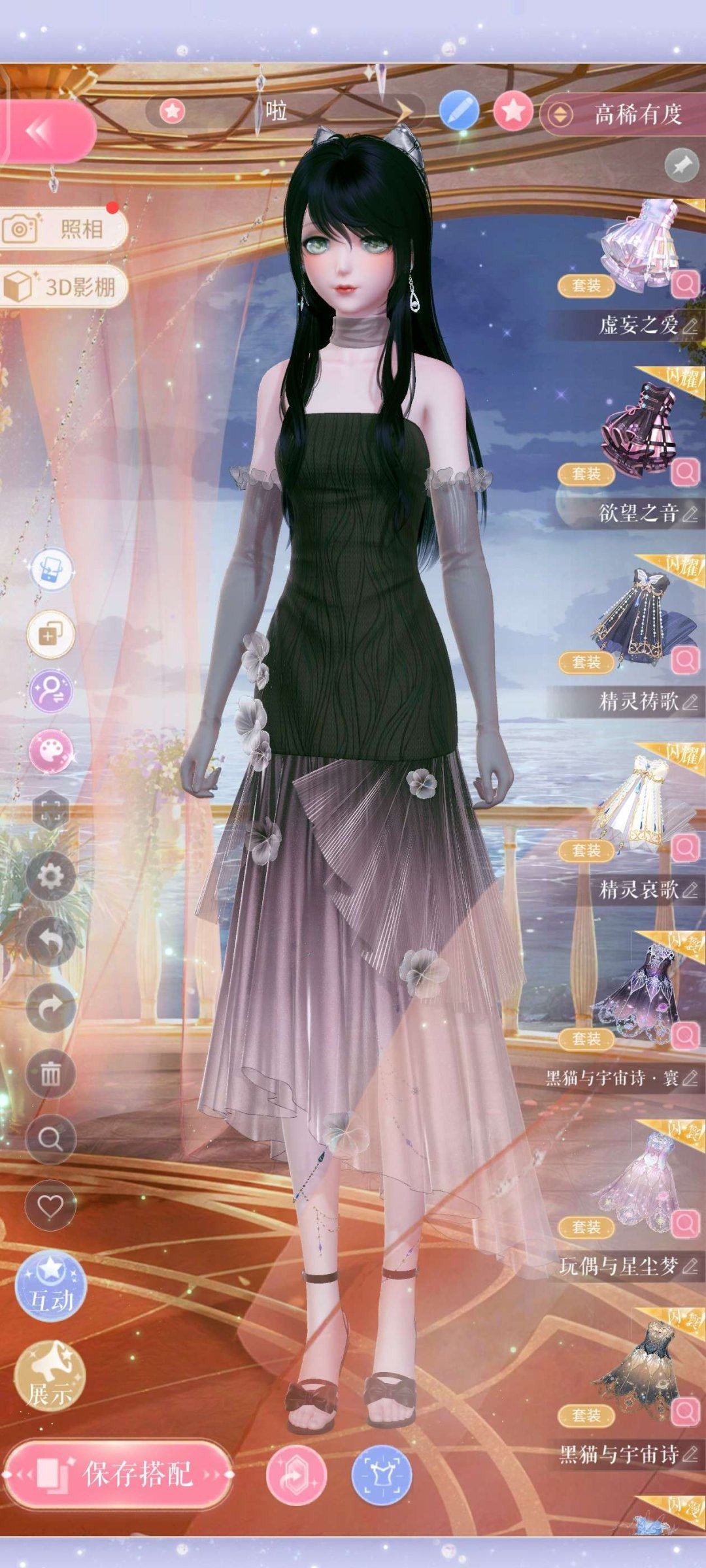Screen dimensions: 706x1568
Task: Redo the outfit change
Action: [x=50, y=1007]
